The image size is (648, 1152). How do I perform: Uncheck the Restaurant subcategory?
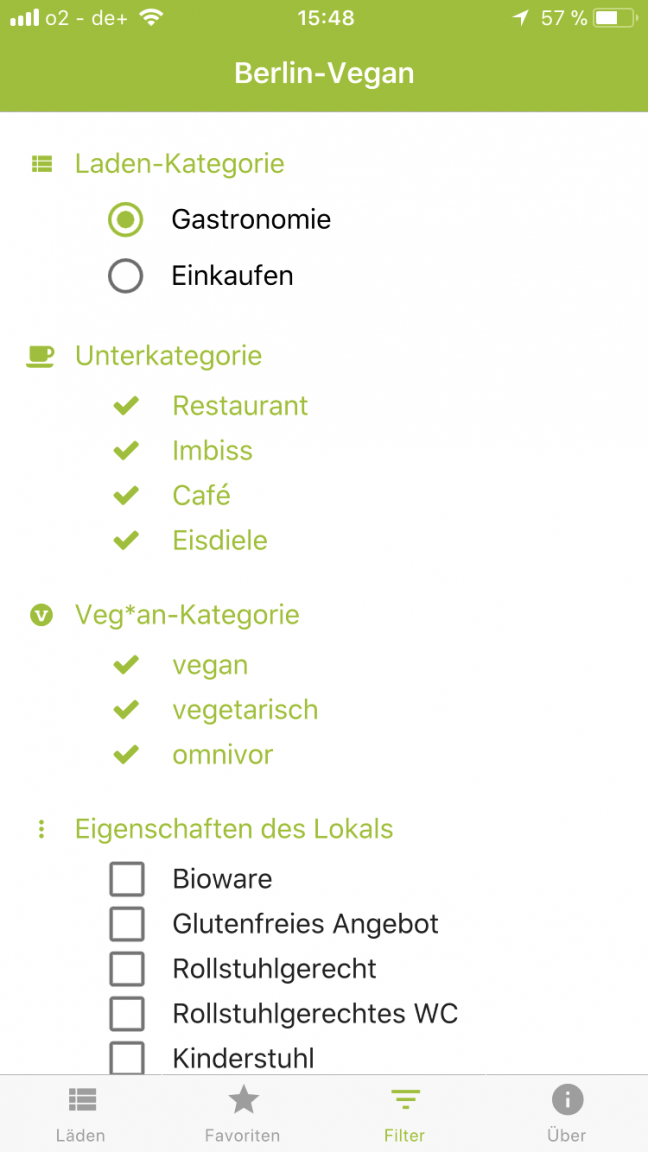(126, 406)
